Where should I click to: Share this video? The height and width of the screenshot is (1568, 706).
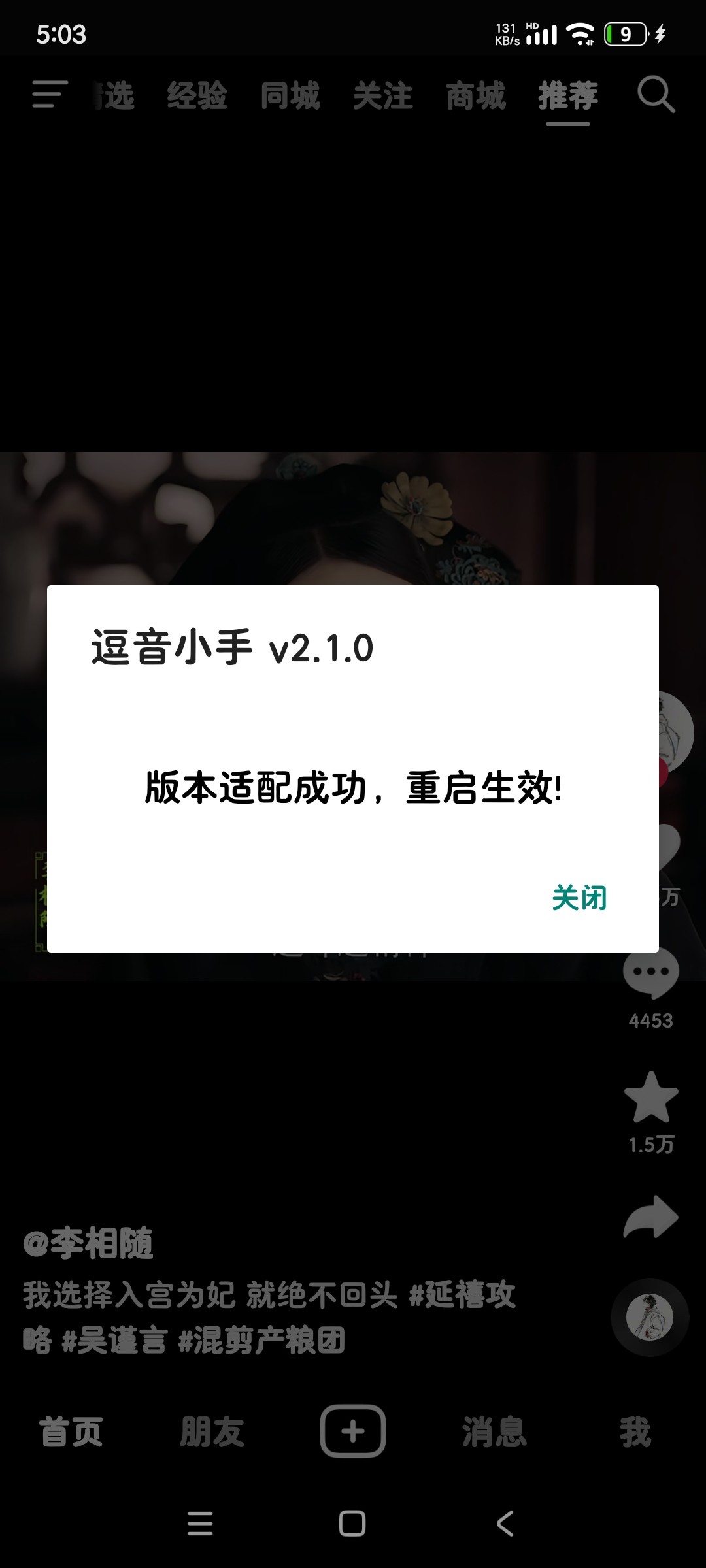[x=650, y=1217]
